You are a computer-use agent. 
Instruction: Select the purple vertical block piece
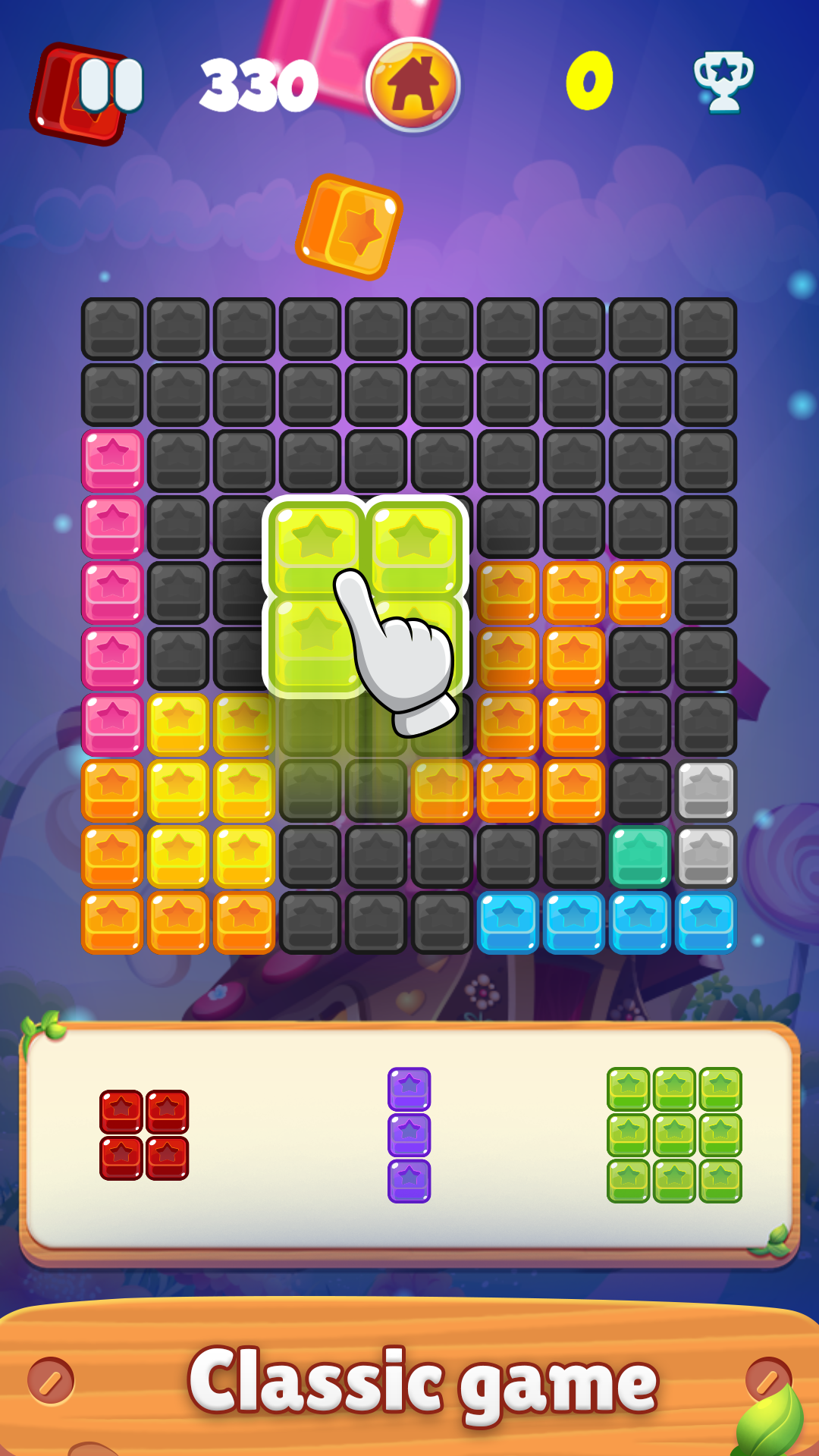409,1134
